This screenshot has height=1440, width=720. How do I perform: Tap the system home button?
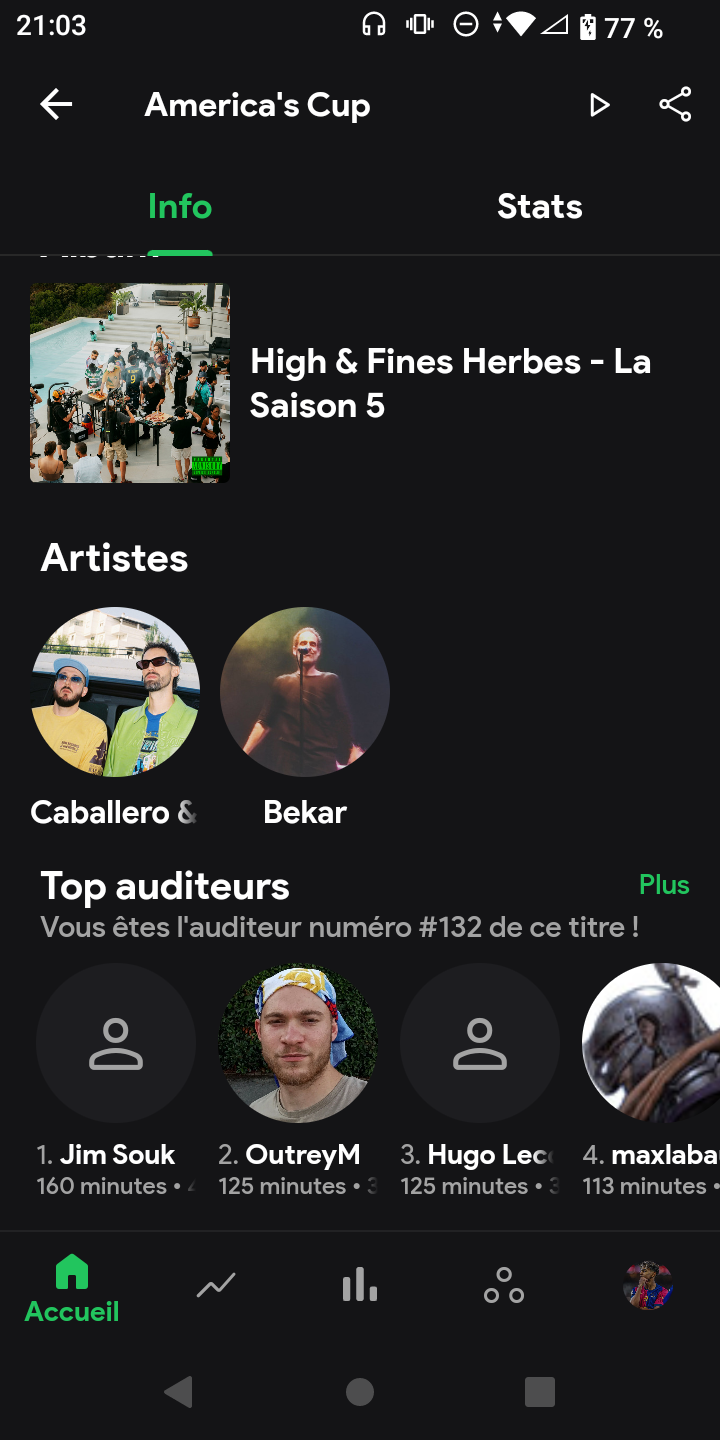click(360, 1392)
